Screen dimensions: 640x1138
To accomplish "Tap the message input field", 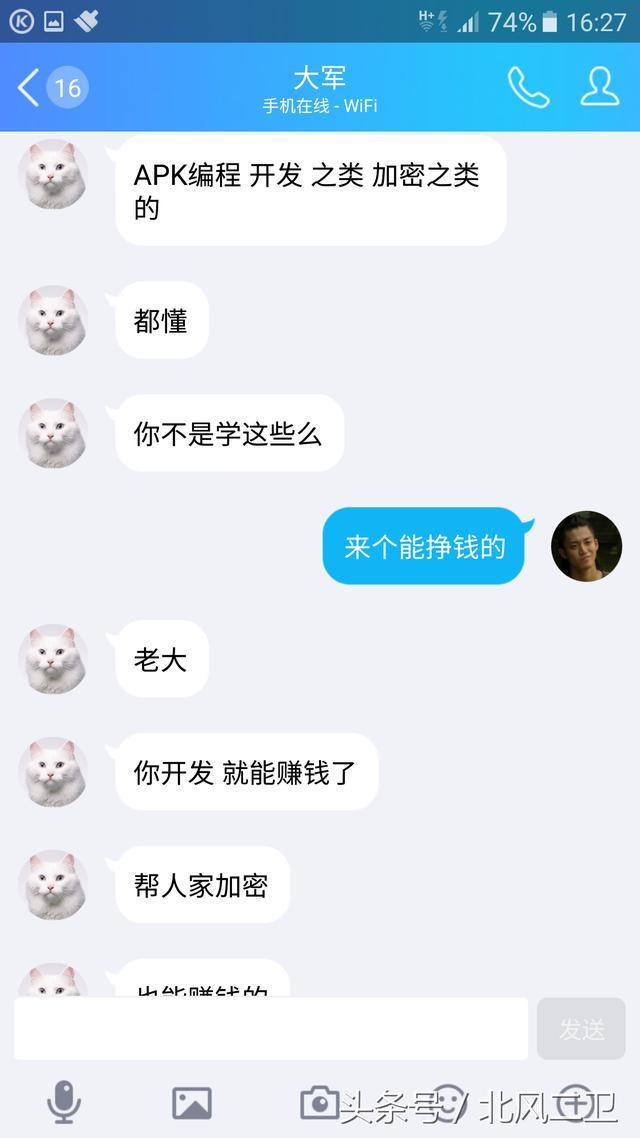I will (270, 1028).
